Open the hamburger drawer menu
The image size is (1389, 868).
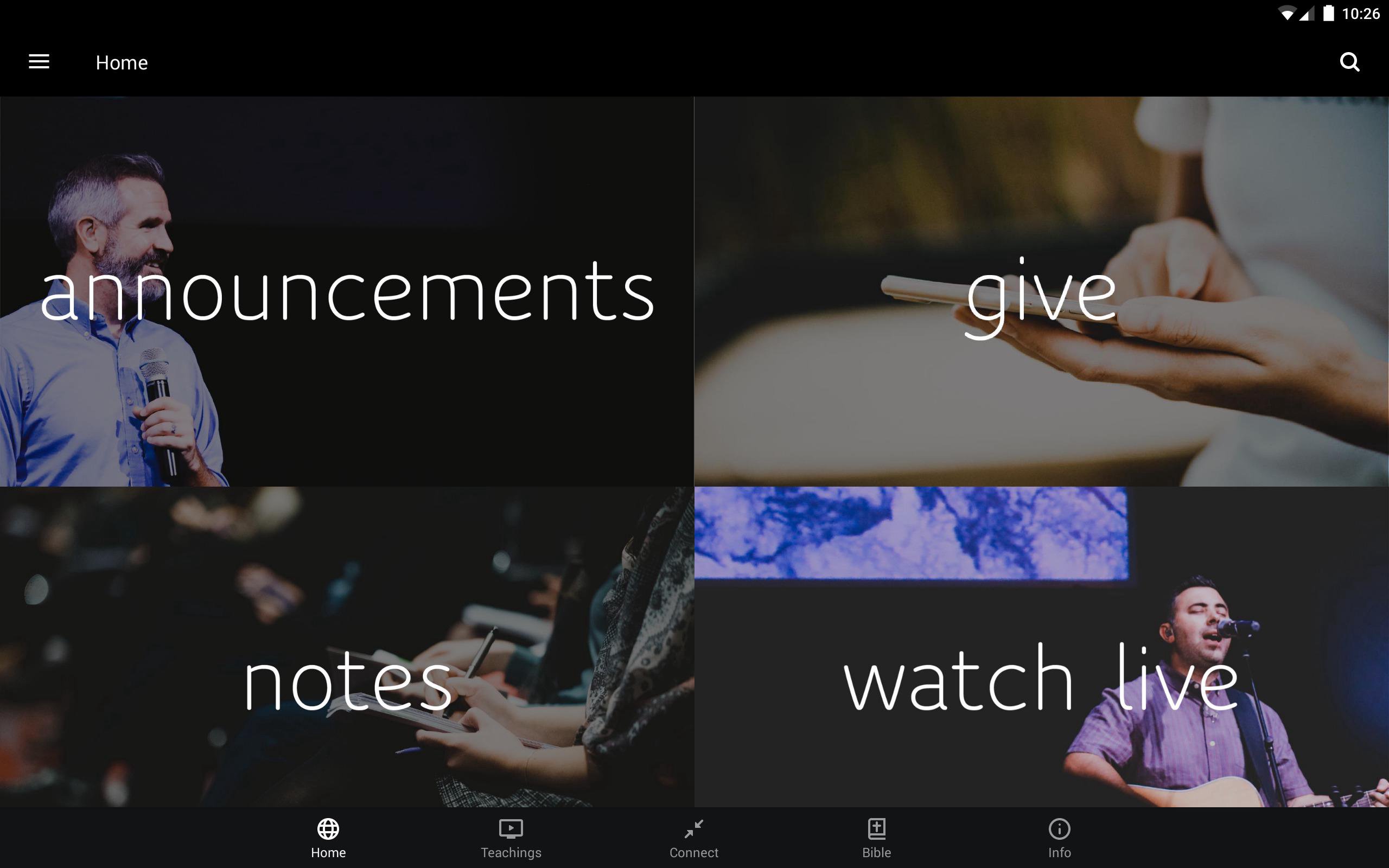[39, 62]
